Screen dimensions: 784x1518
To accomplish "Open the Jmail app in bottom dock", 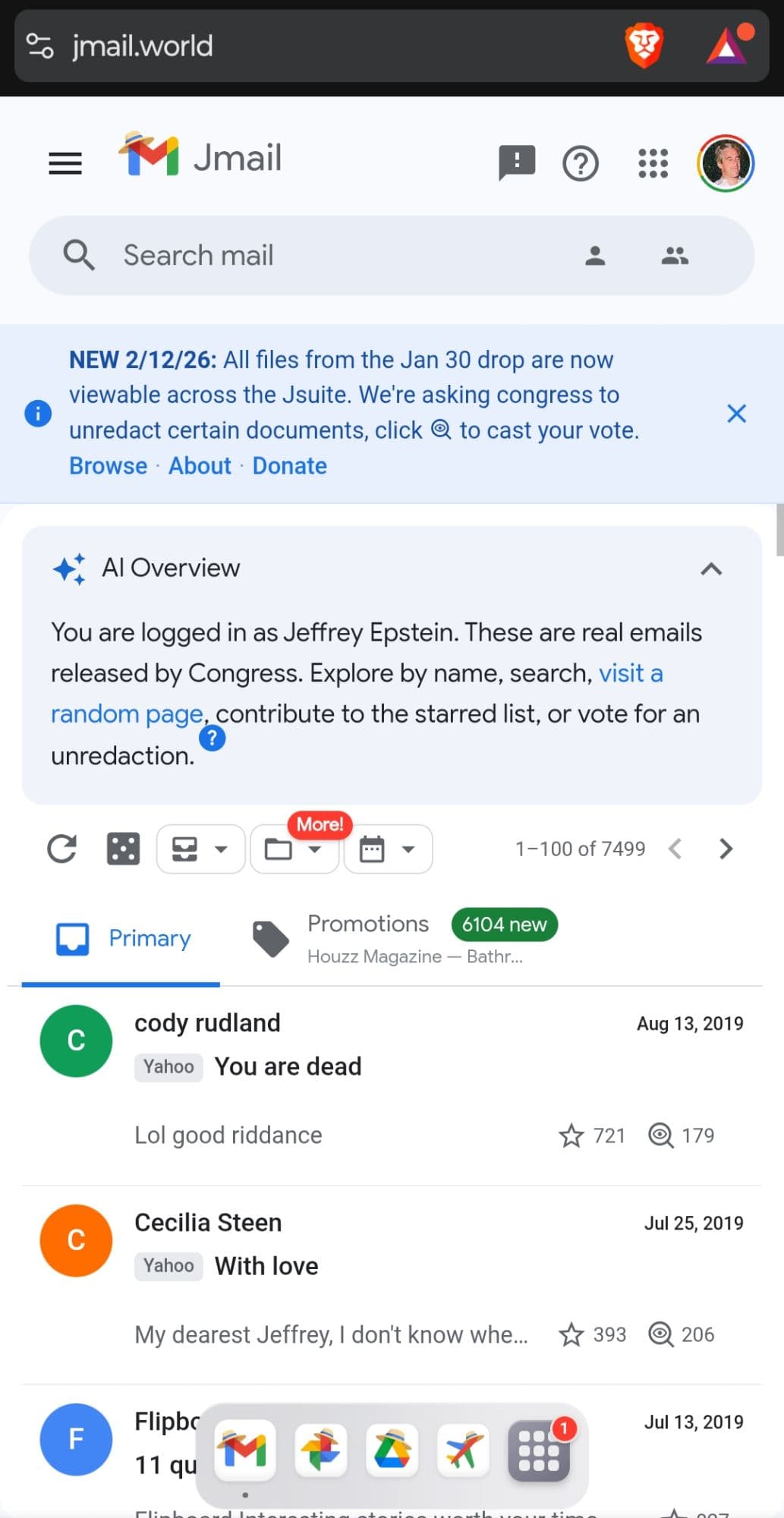I will click(x=244, y=1450).
